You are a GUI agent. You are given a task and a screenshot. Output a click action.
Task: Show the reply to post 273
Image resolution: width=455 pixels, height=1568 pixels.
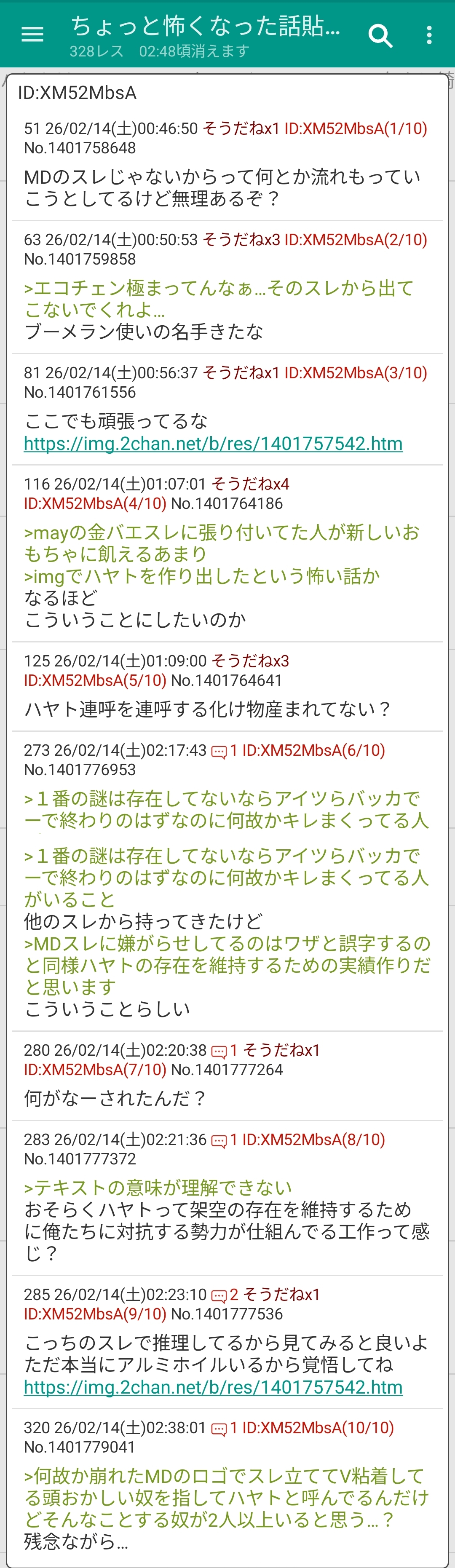[224, 751]
